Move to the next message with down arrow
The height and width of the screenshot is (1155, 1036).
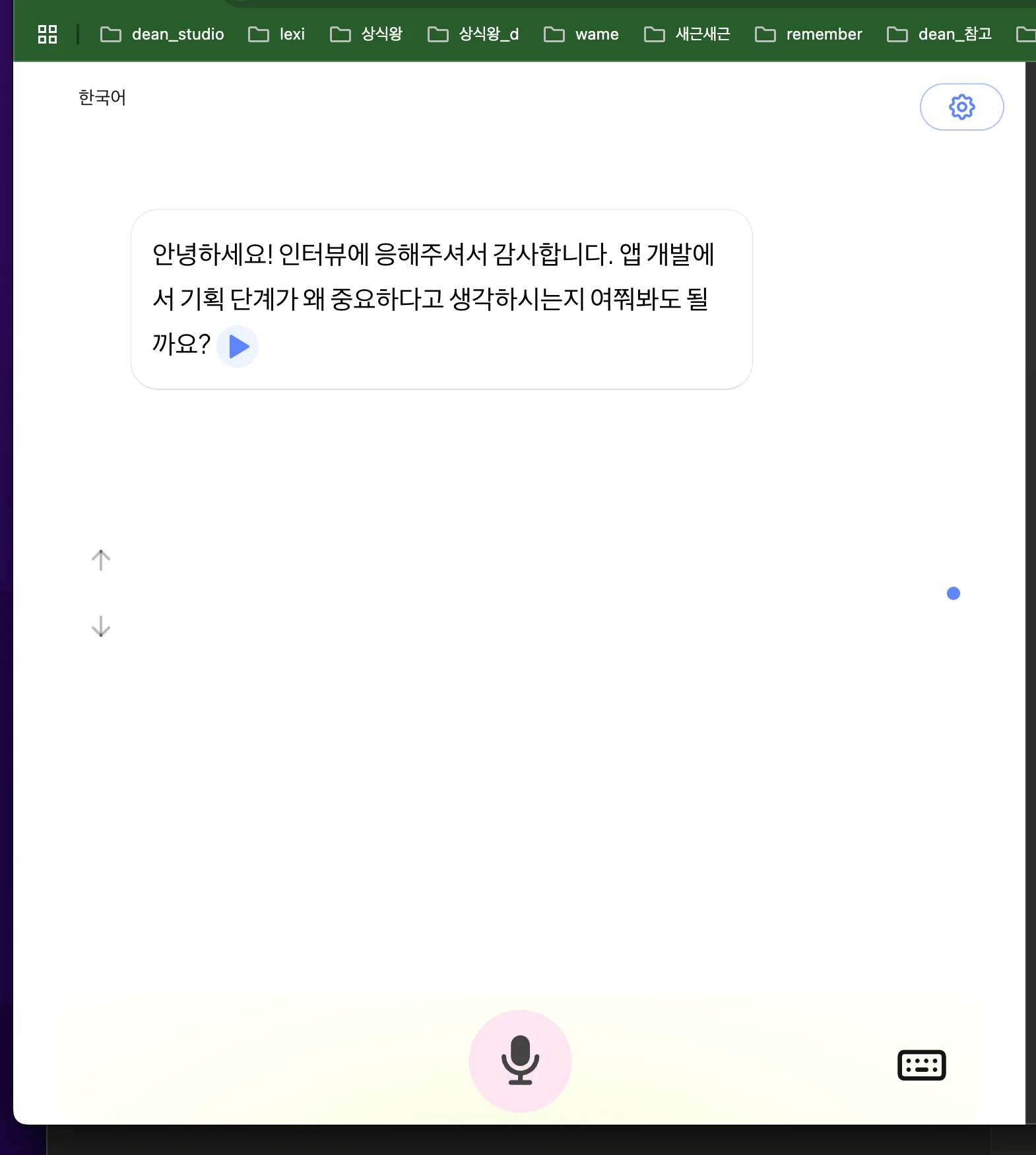point(101,626)
